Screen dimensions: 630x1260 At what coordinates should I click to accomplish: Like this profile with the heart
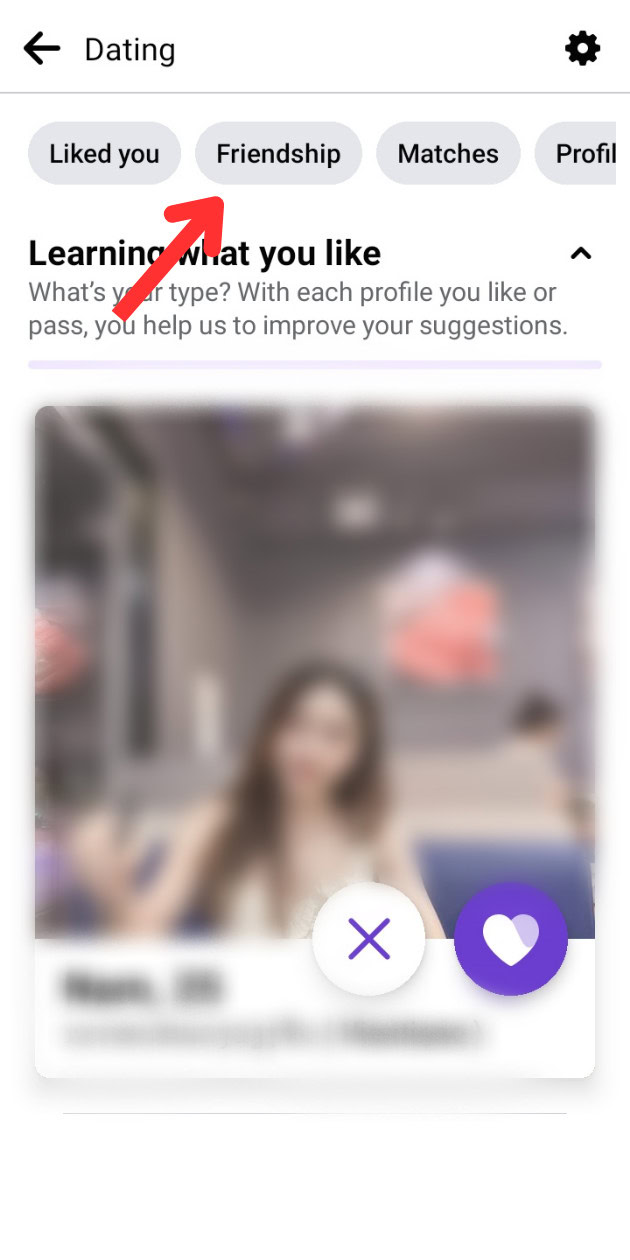tap(511, 940)
